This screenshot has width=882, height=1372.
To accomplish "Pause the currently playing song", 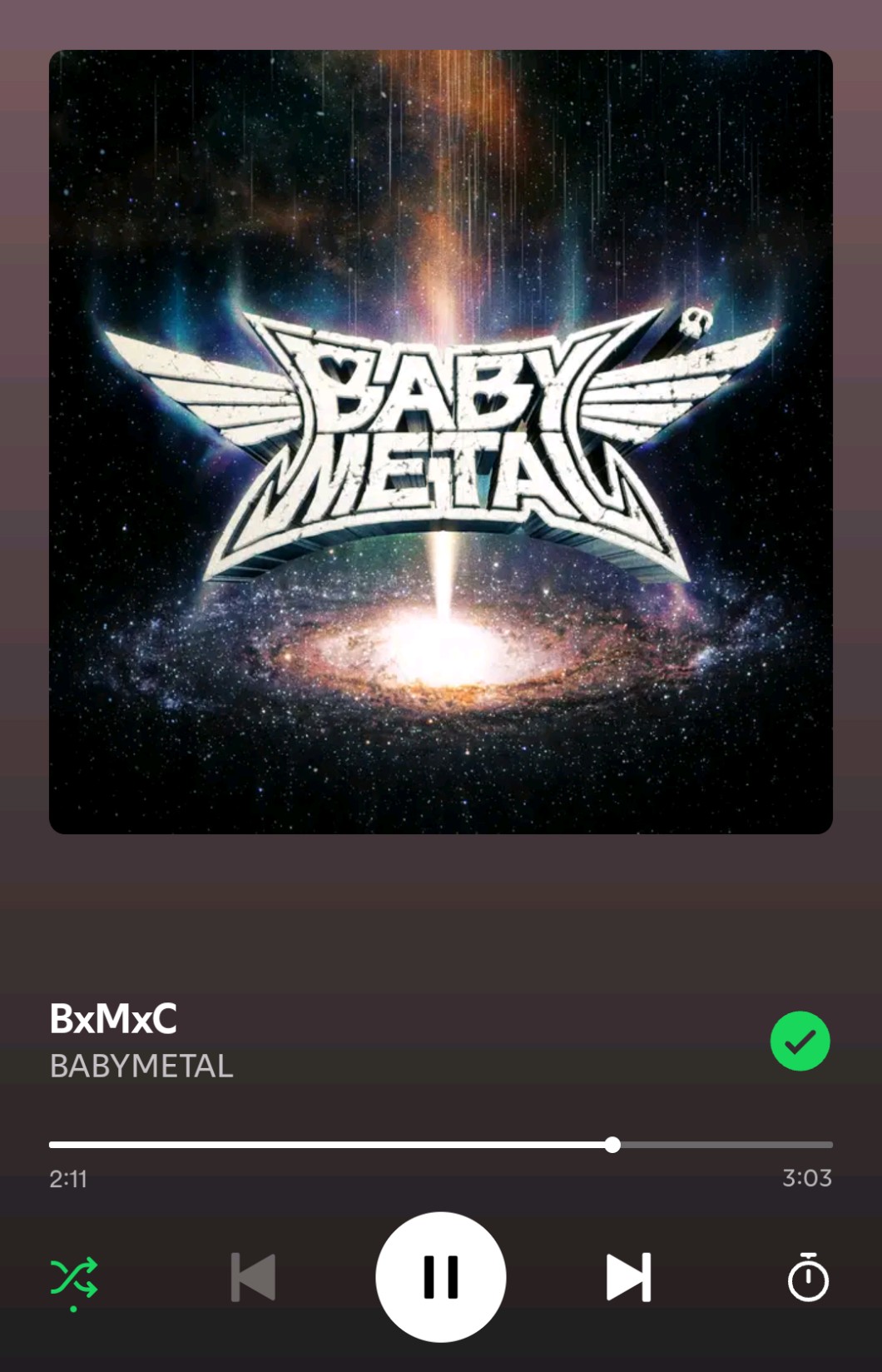I will coord(440,1276).
